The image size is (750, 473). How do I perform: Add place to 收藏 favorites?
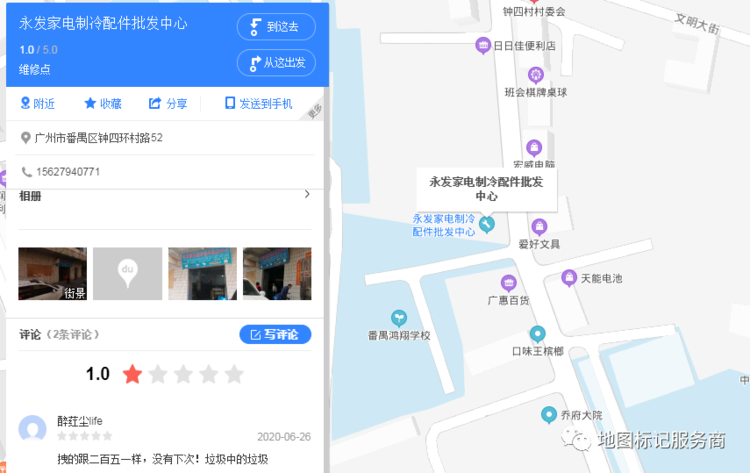[102, 103]
